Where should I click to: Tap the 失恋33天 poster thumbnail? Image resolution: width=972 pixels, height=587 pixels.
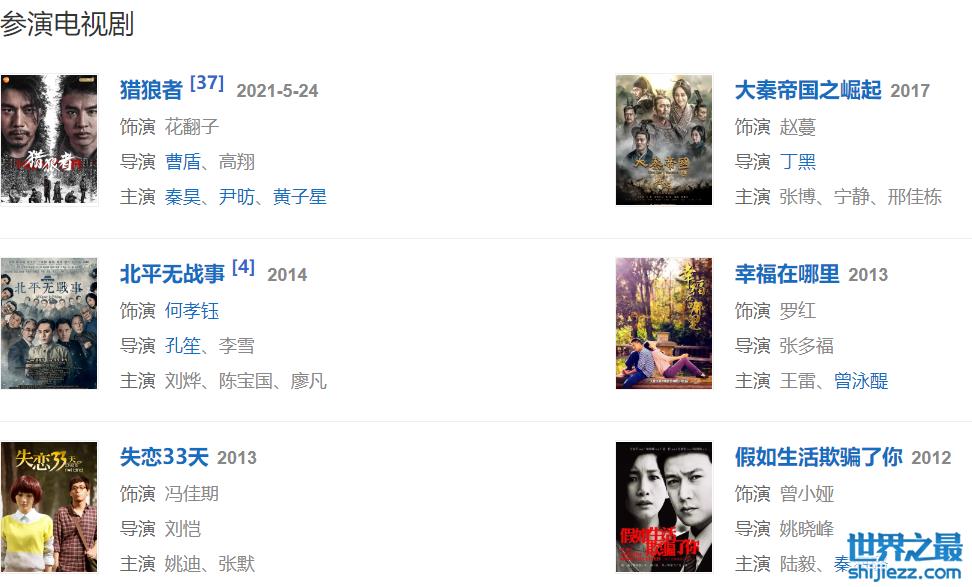[49, 507]
